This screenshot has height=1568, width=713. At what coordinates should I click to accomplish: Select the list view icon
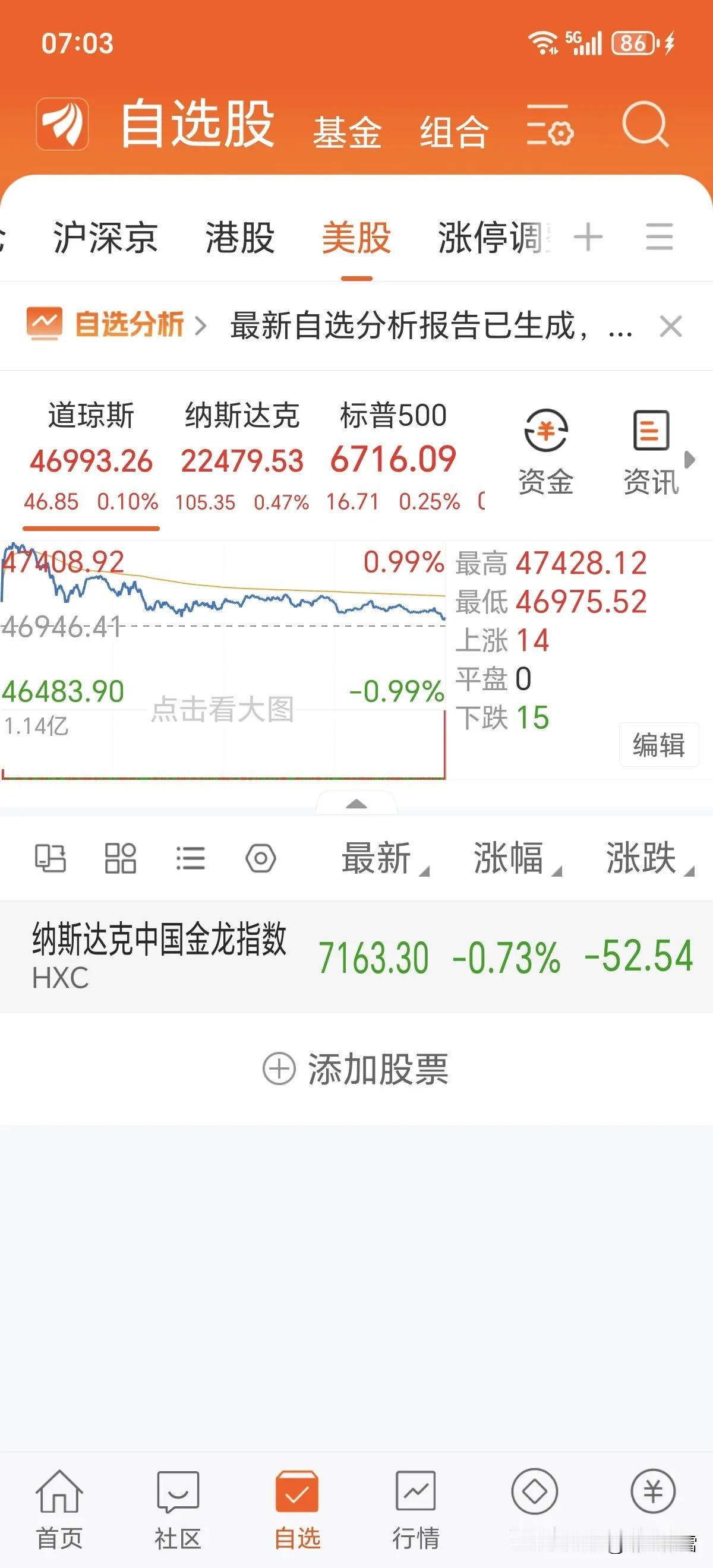(x=190, y=858)
